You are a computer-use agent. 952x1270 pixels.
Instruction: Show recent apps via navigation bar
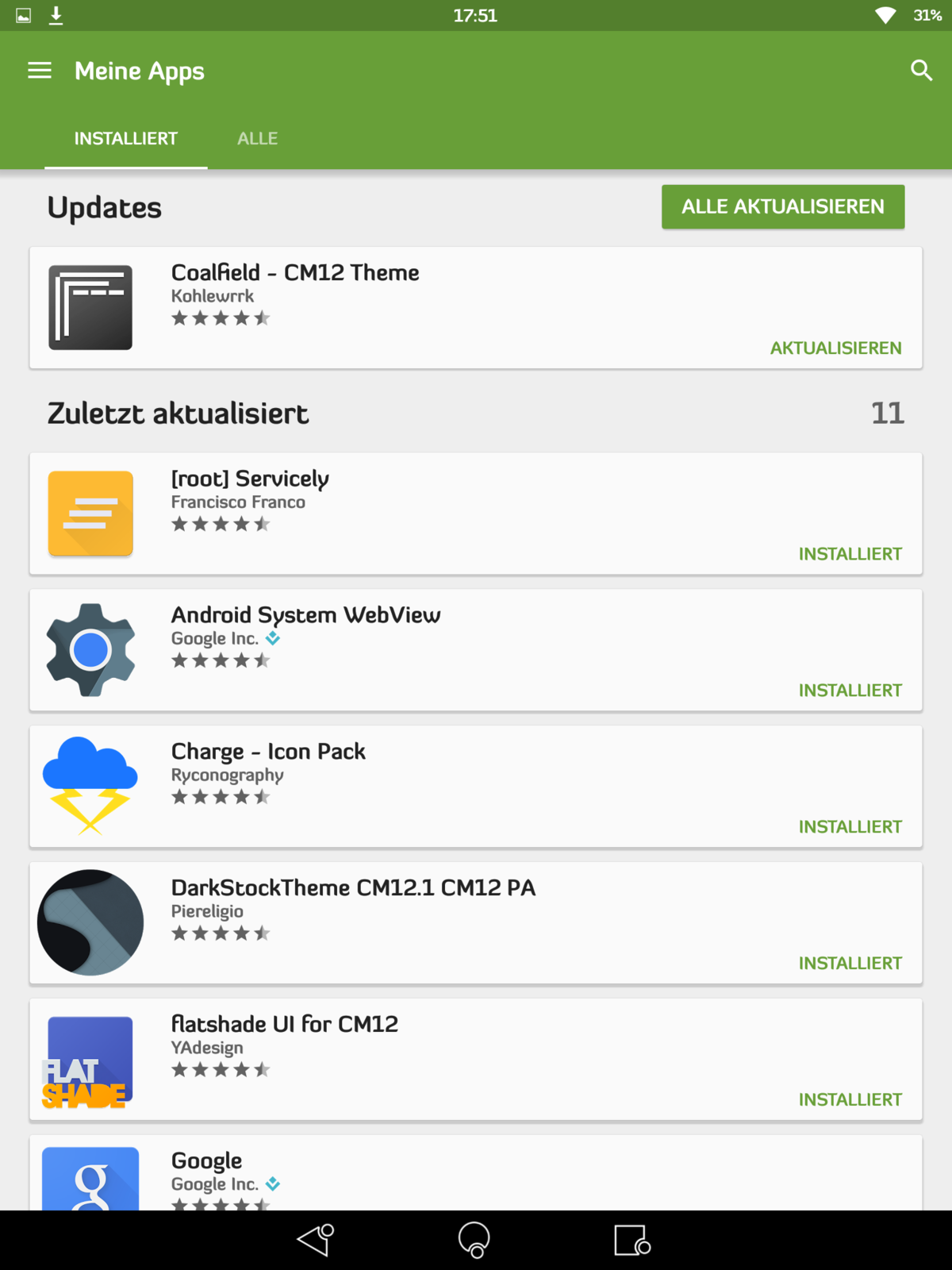click(632, 1240)
